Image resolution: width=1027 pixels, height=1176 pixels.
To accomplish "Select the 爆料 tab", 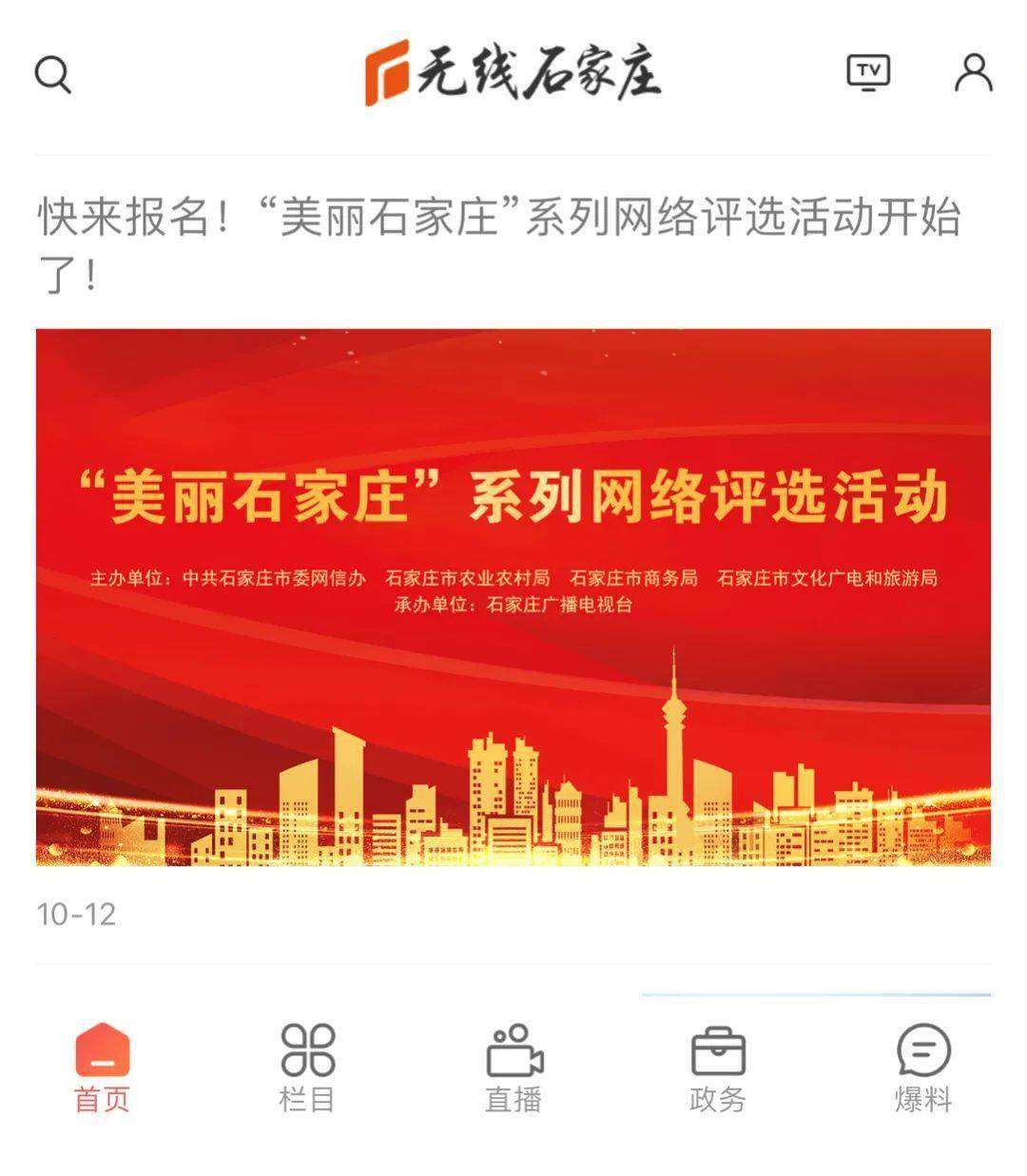I will (x=920, y=1070).
